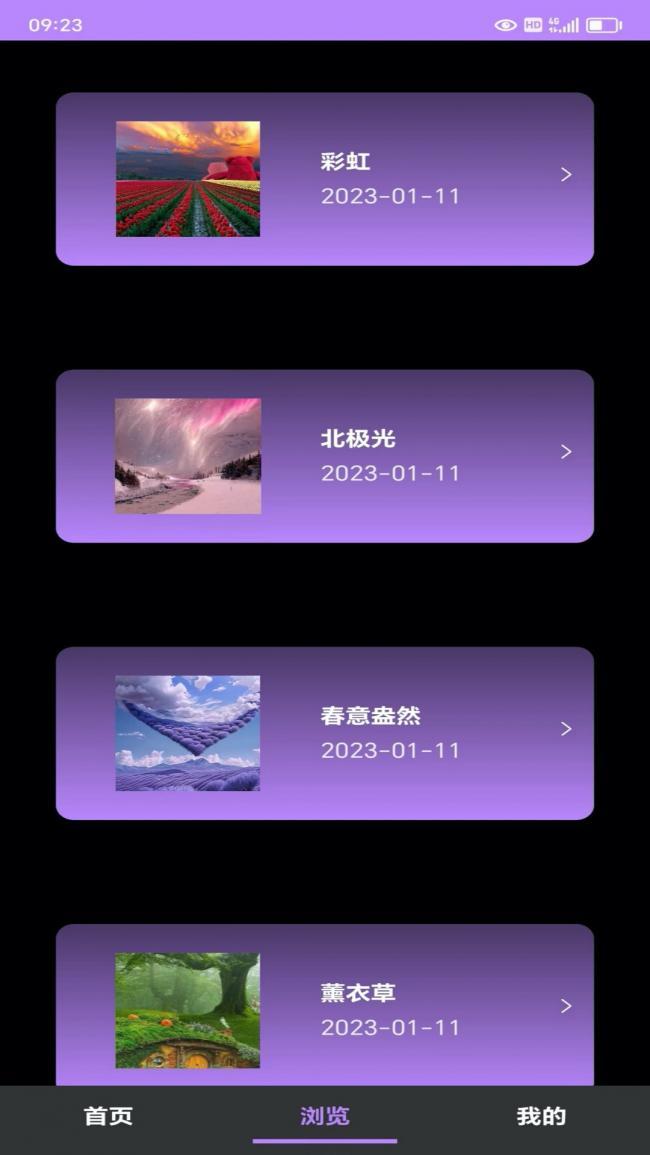
Task: Select the 浏览 tab
Action: point(325,1117)
